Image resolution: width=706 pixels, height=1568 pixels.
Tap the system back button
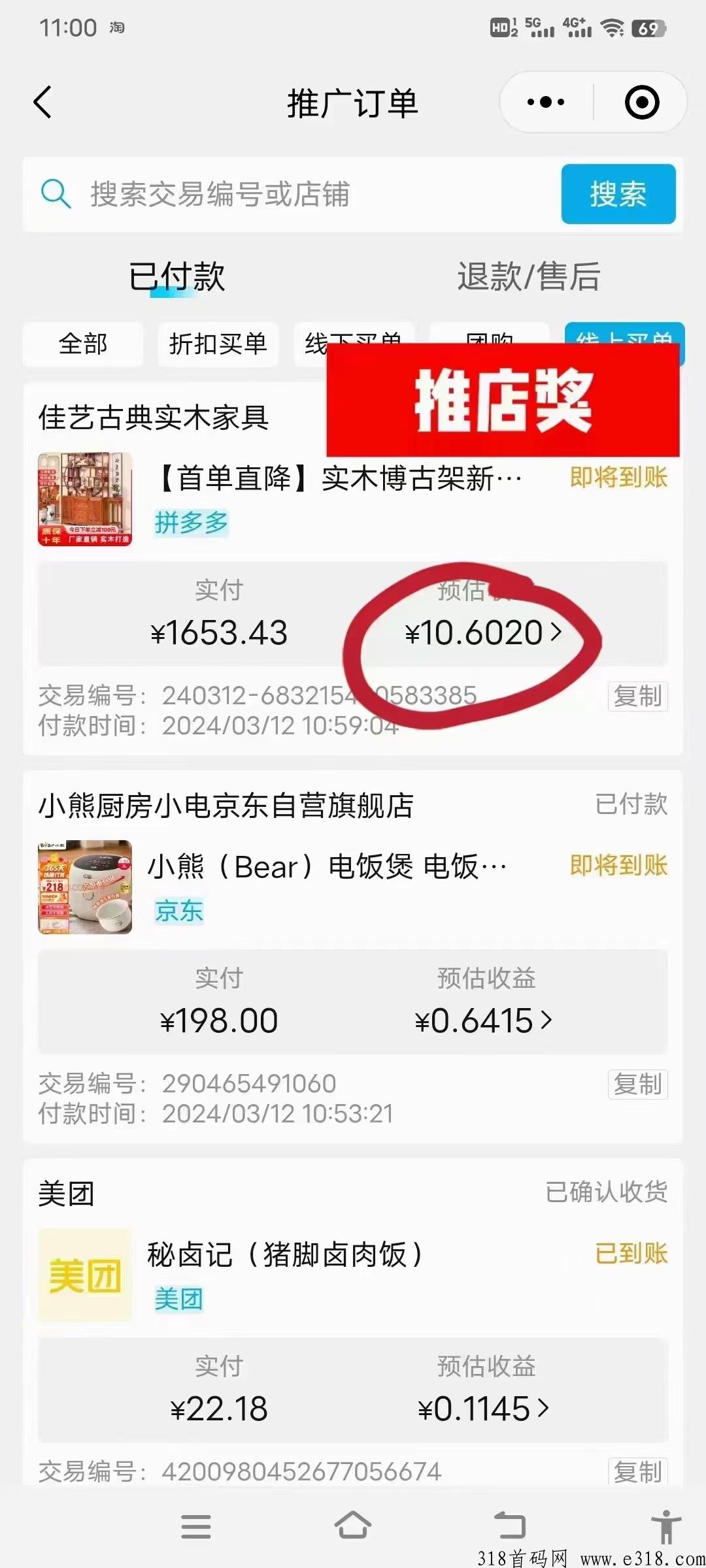pos(510,1526)
